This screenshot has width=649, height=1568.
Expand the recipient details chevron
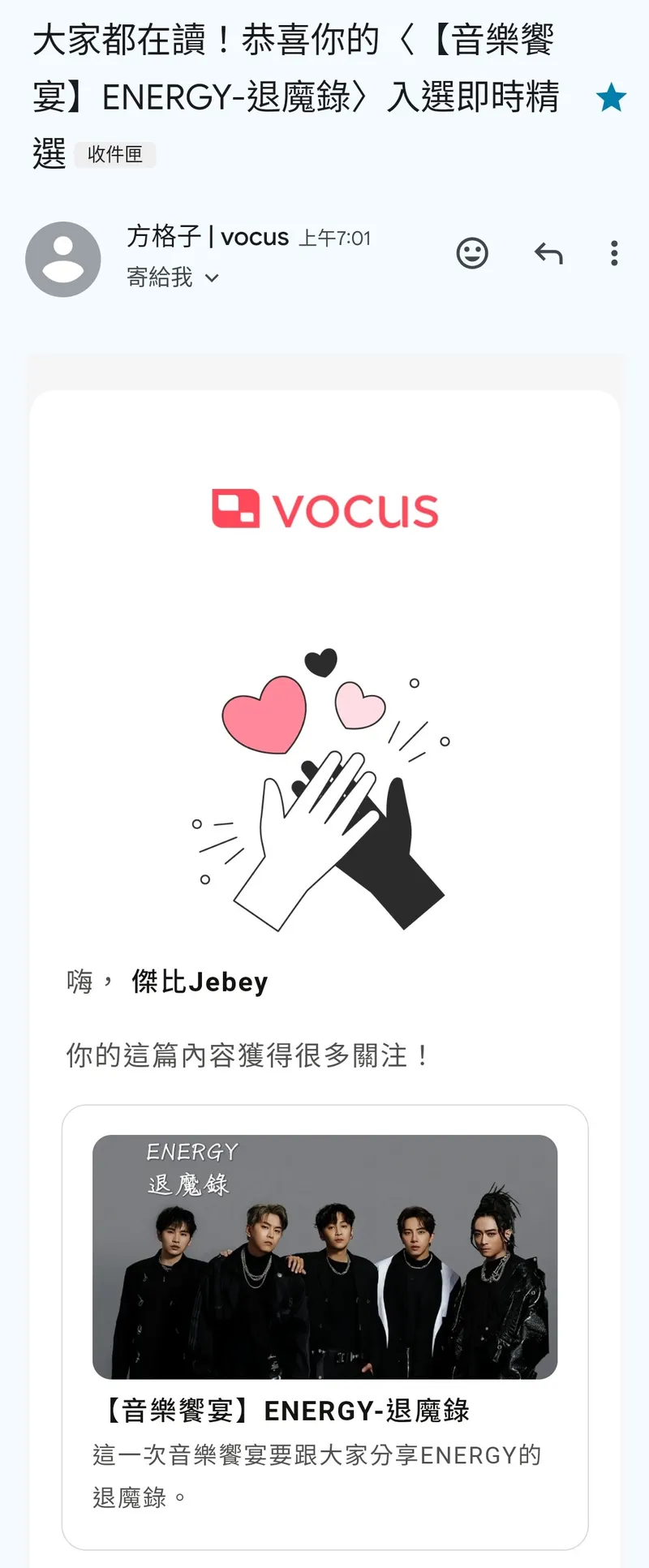[213, 278]
